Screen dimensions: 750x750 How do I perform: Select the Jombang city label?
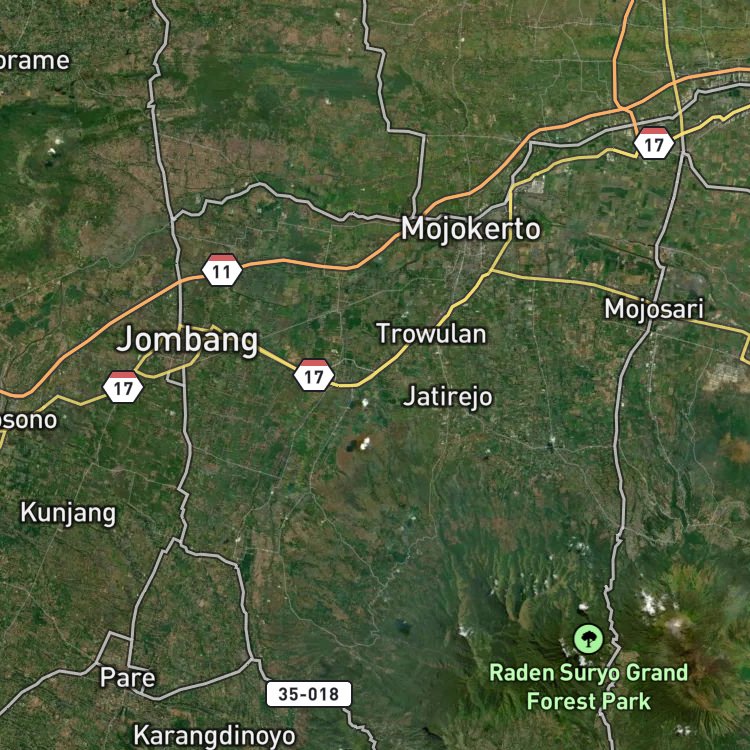pyautogui.click(x=188, y=340)
